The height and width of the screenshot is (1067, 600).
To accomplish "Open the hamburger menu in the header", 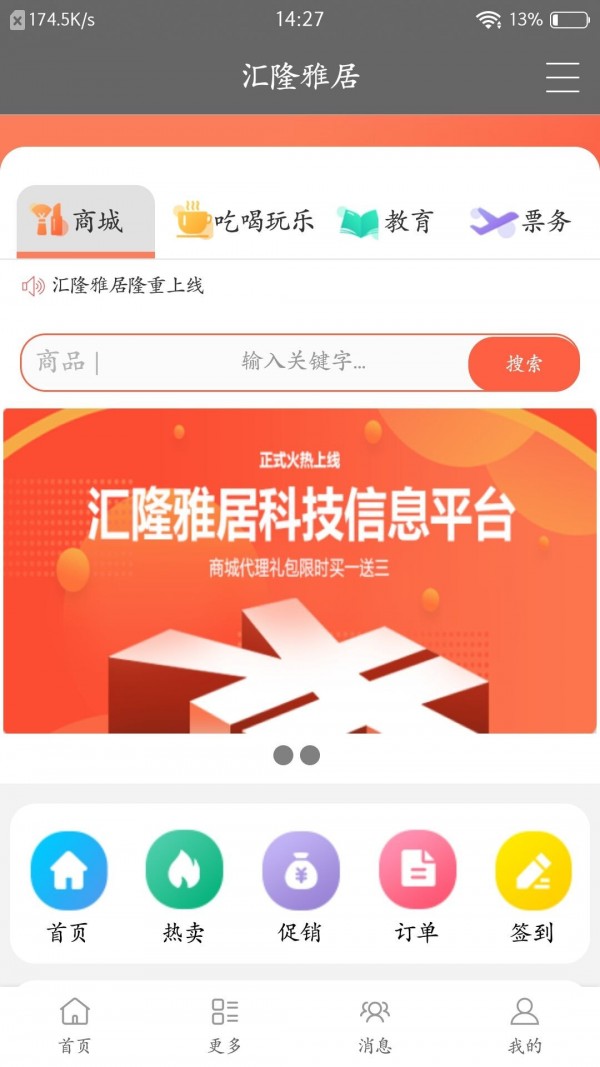I will click(562, 77).
